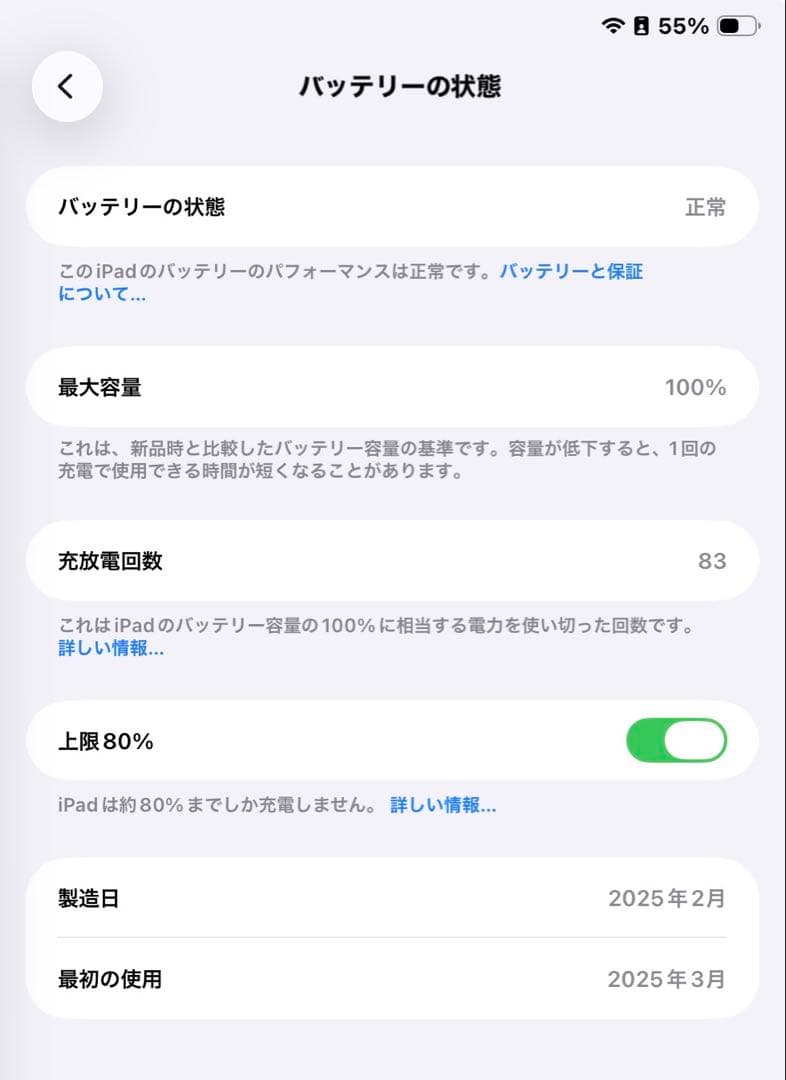Tap the battery icon in the status bar
The width and height of the screenshot is (786, 1080).
(x=735, y=27)
